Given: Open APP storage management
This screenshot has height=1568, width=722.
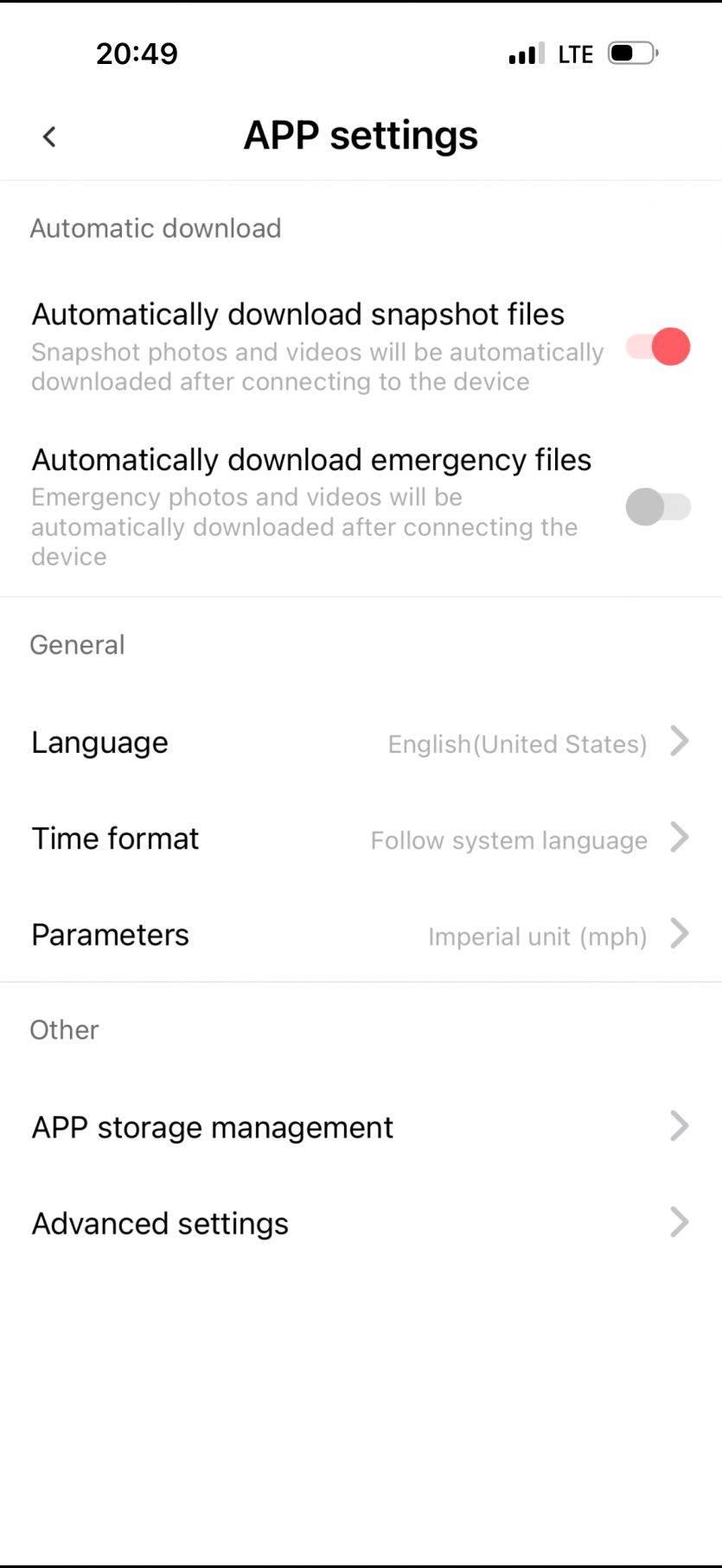Looking at the screenshot, I should 361,1127.
